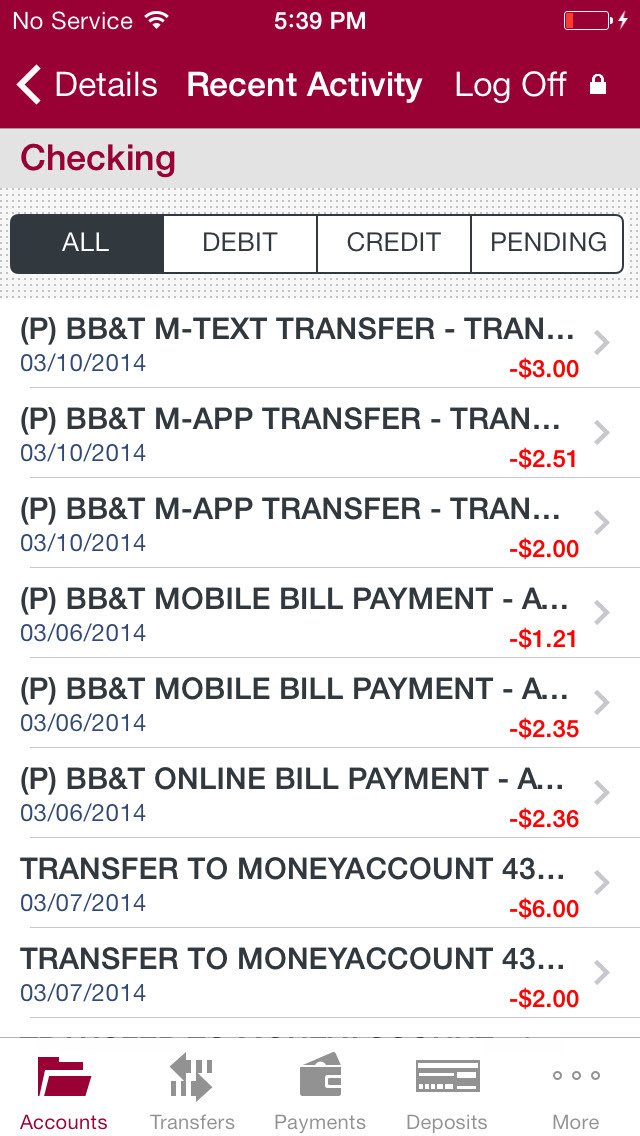This screenshot has width=640, height=1136.
Task: Show PENDING transactions
Action: [x=547, y=243]
